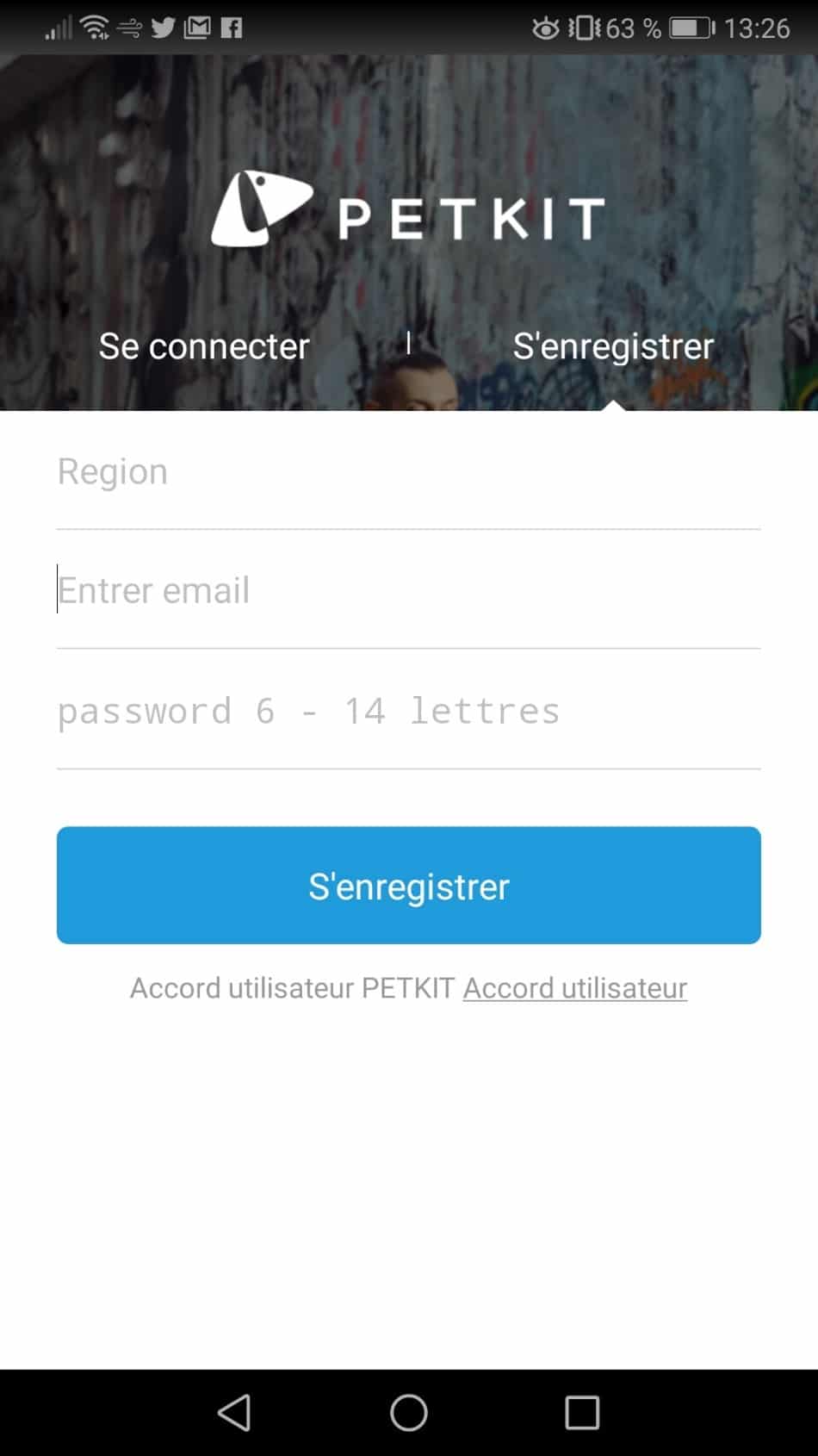
Task: Open the Region picker
Action: [x=408, y=471]
